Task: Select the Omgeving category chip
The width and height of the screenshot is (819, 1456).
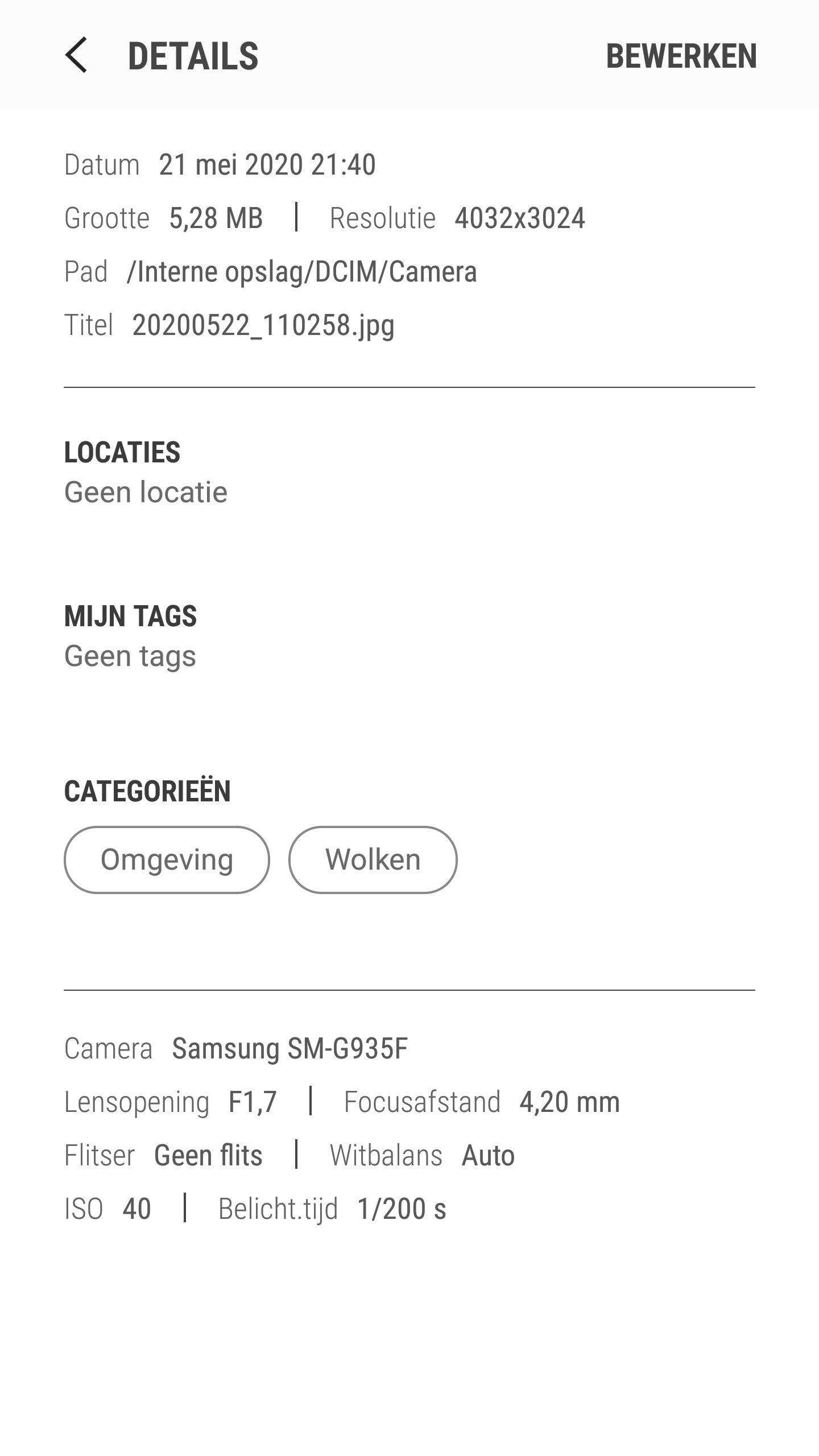Action: coord(167,859)
